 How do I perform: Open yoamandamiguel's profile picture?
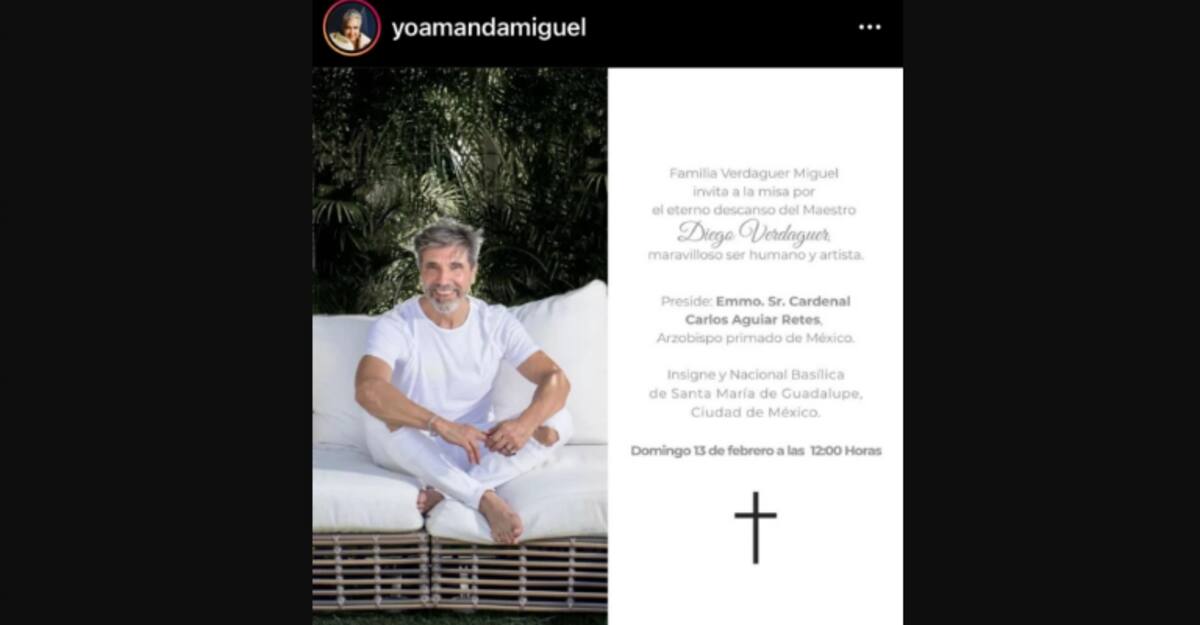tap(351, 28)
